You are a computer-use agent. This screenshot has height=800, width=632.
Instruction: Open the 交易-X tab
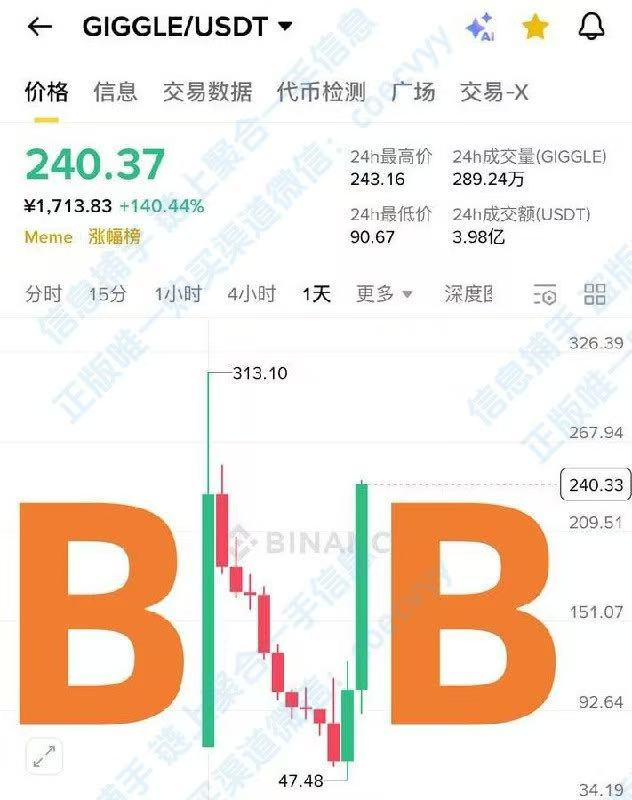tap(493, 93)
